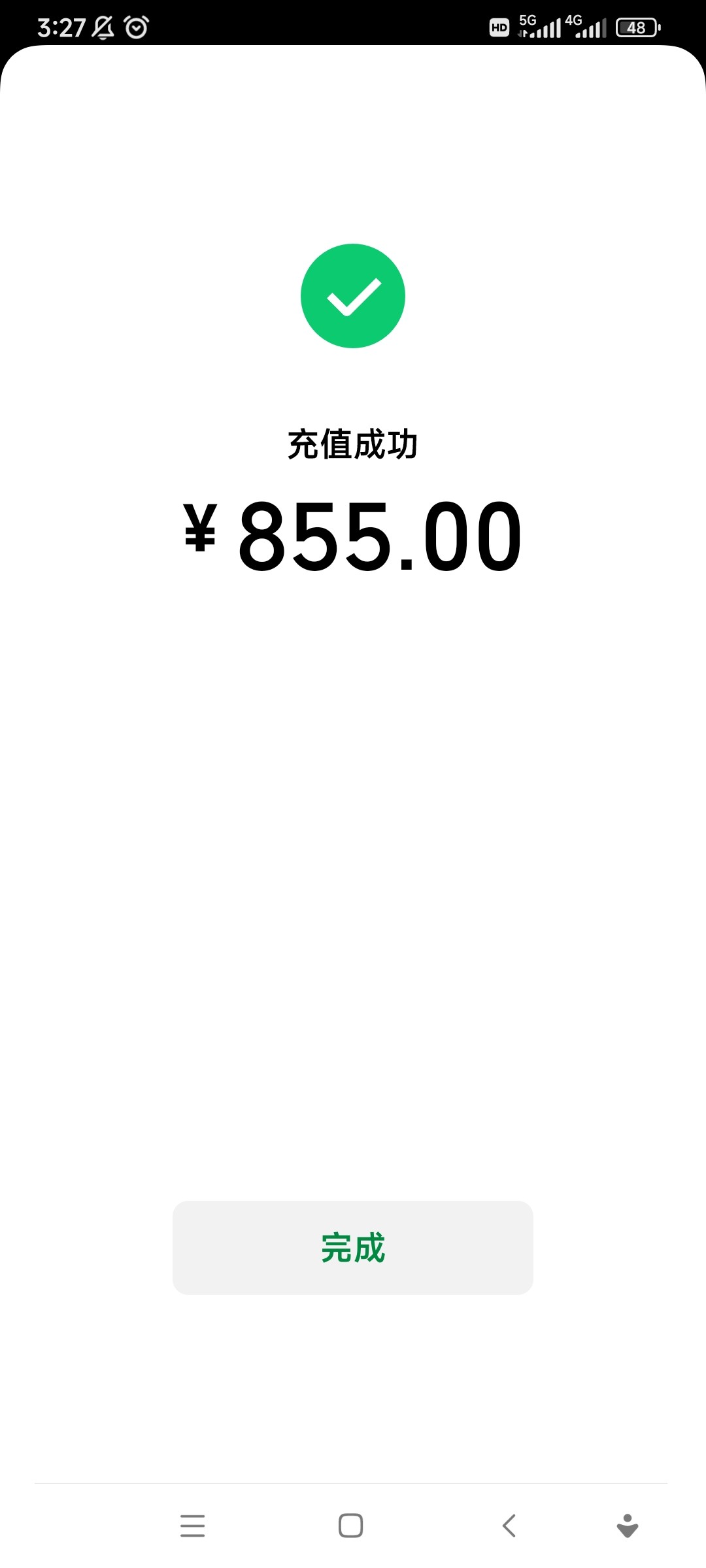Tap the recent apps icon in navigation bar
This screenshot has width=706, height=1568.
(x=193, y=1525)
